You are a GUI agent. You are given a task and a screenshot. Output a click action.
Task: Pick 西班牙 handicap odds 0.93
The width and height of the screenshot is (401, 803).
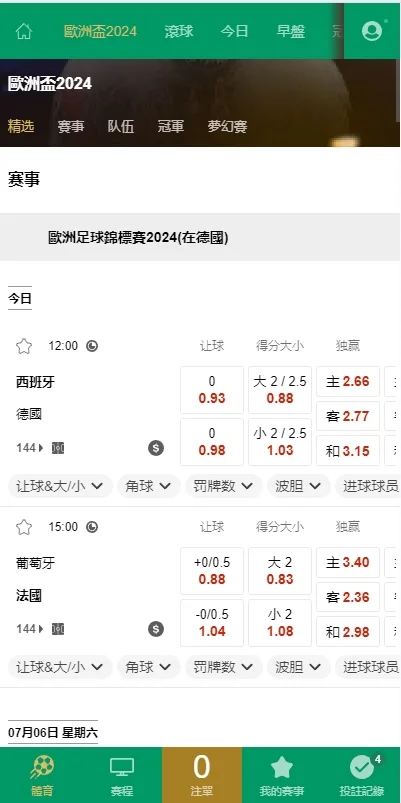pyautogui.click(x=212, y=390)
